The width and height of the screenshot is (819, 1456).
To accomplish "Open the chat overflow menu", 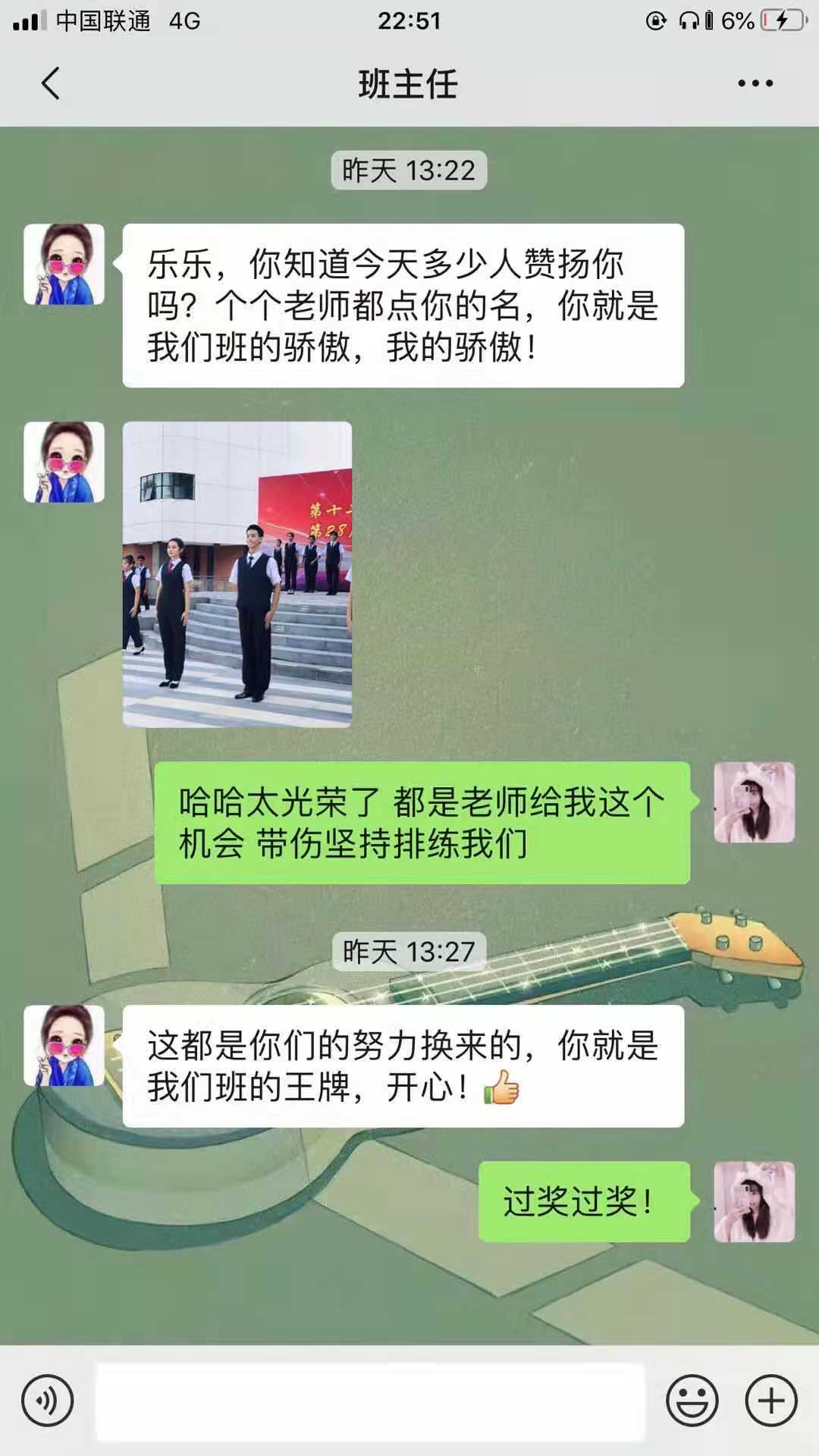I will coord(755,83).
